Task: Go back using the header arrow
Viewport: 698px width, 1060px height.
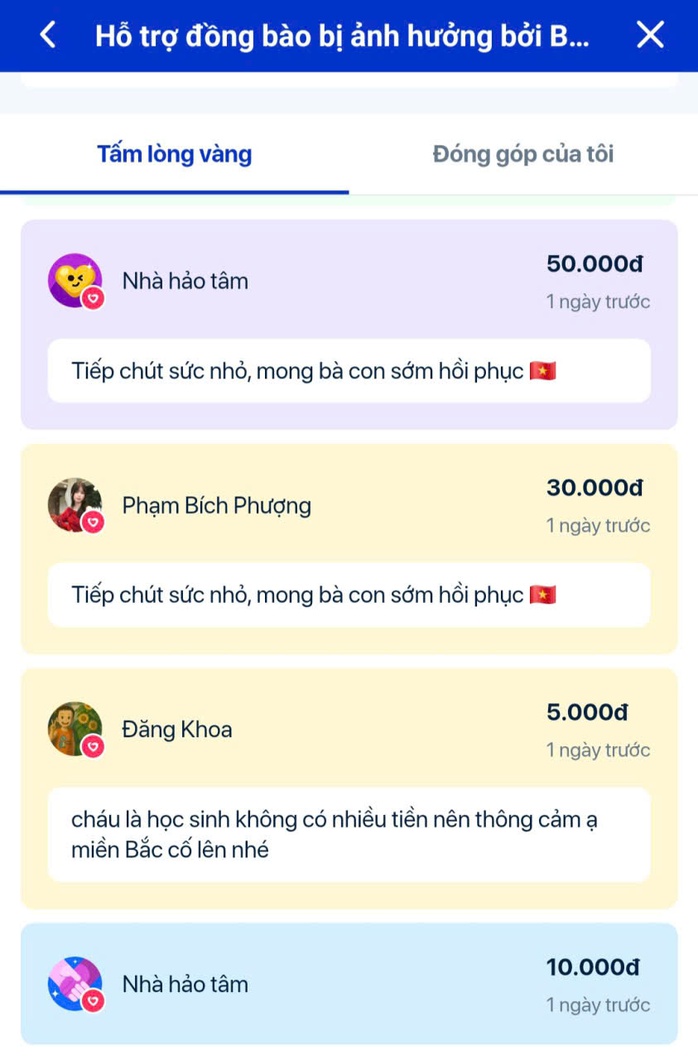Action: pyautogui.click(x=47, y=35)
